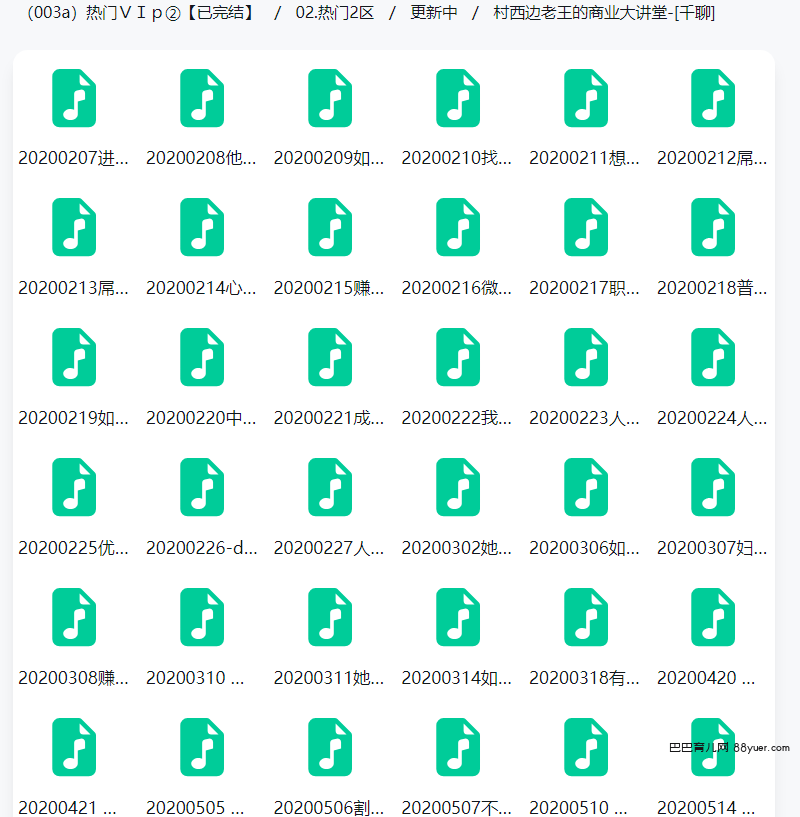The image size is (800, 817).
Task: Open the 20200226-d… audio file
Action: pyautogui.click(x=202, y=487)
